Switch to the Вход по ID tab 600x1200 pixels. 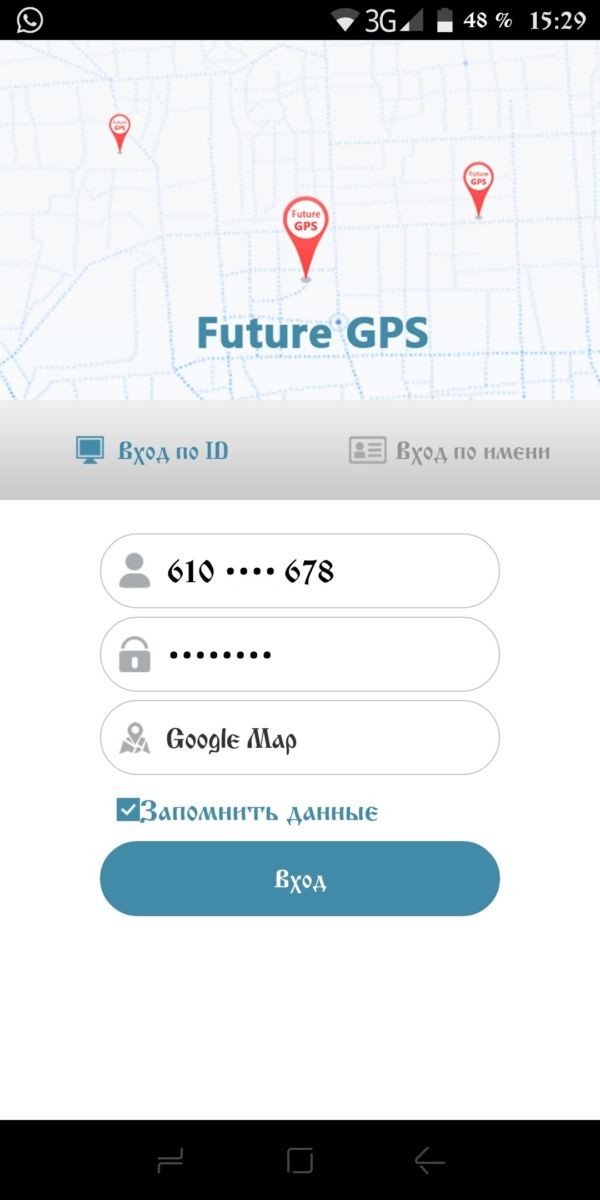pos(153,451)
